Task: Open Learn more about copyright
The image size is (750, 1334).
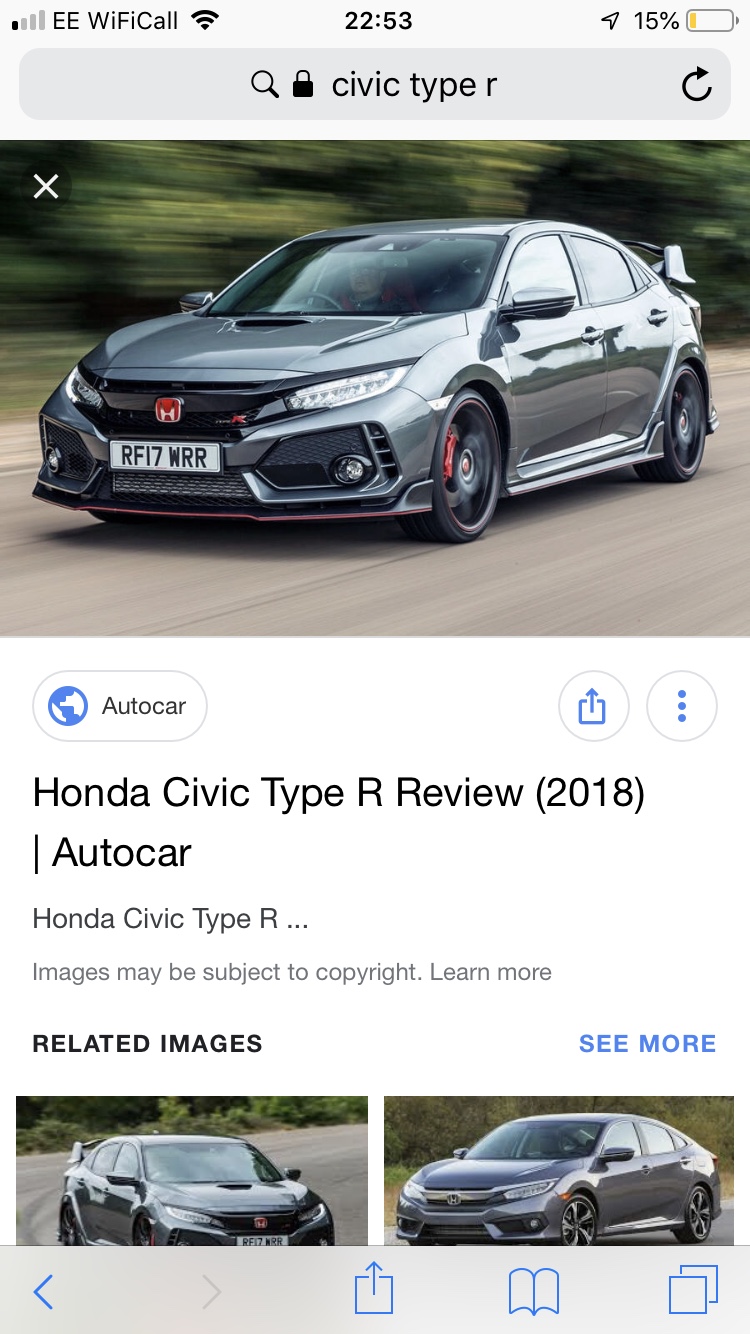Action: click(x=490, y=972)
